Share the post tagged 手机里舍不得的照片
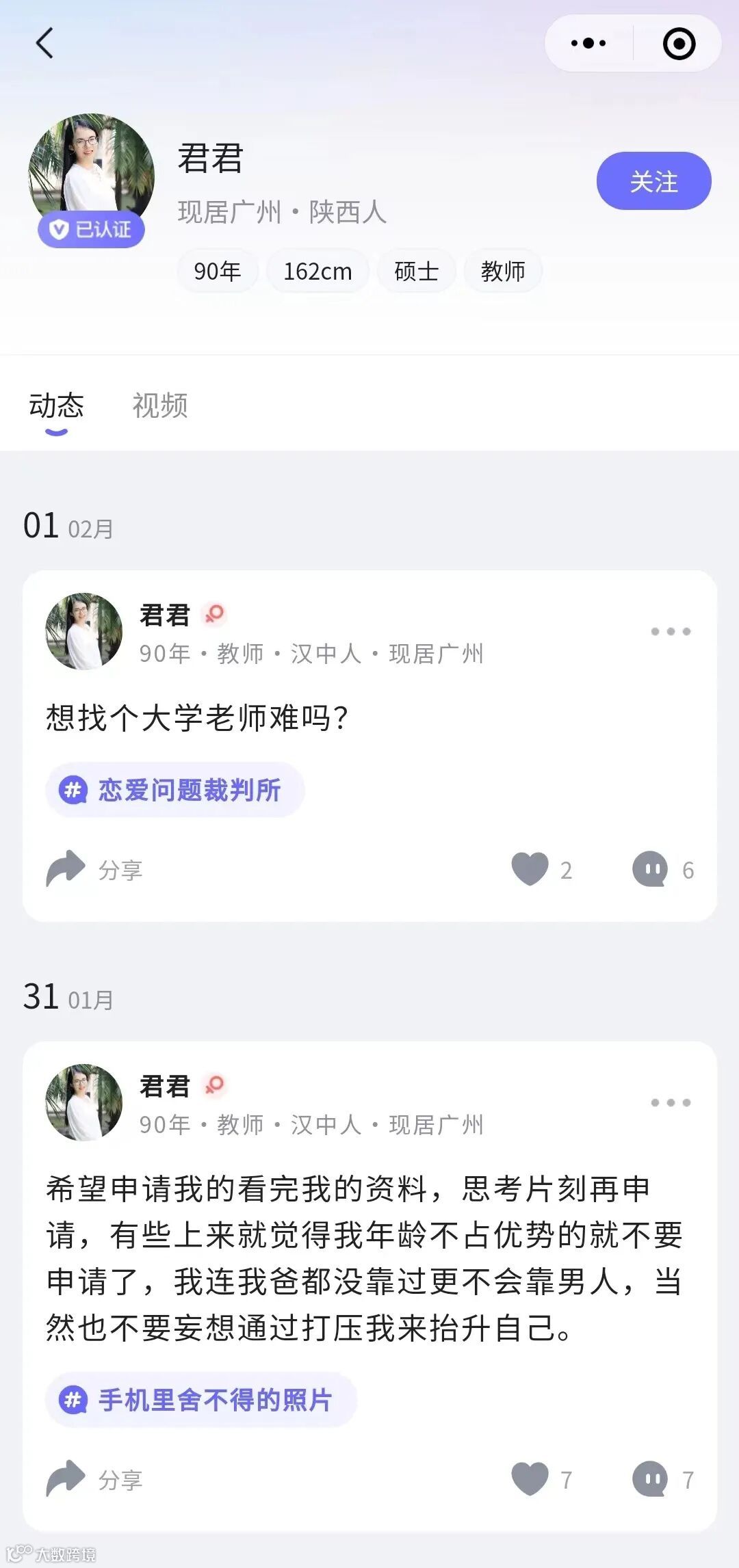739x1568 pixels. click(x=94, y=1479)
